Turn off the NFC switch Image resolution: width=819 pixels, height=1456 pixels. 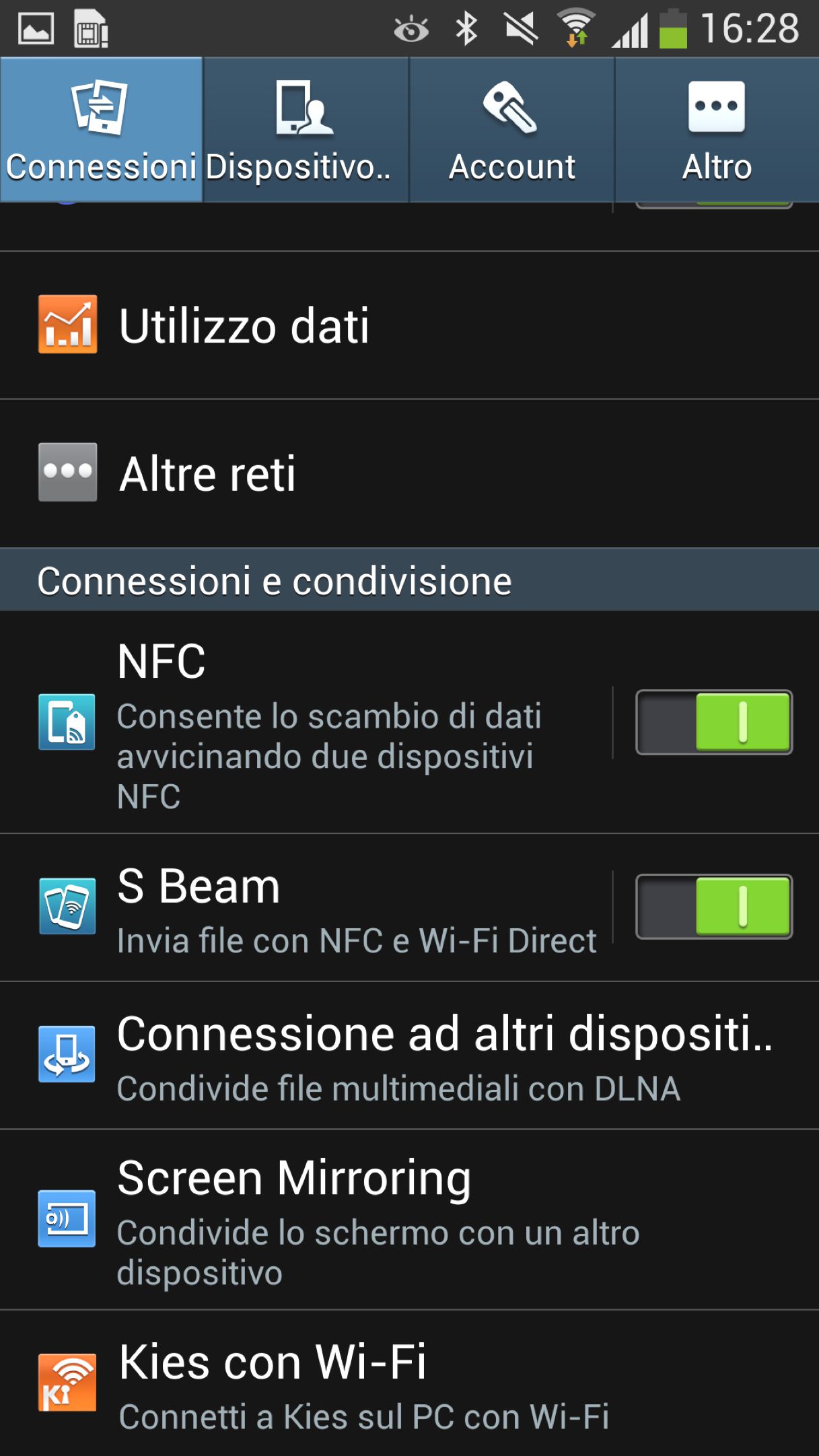(714, 722)
